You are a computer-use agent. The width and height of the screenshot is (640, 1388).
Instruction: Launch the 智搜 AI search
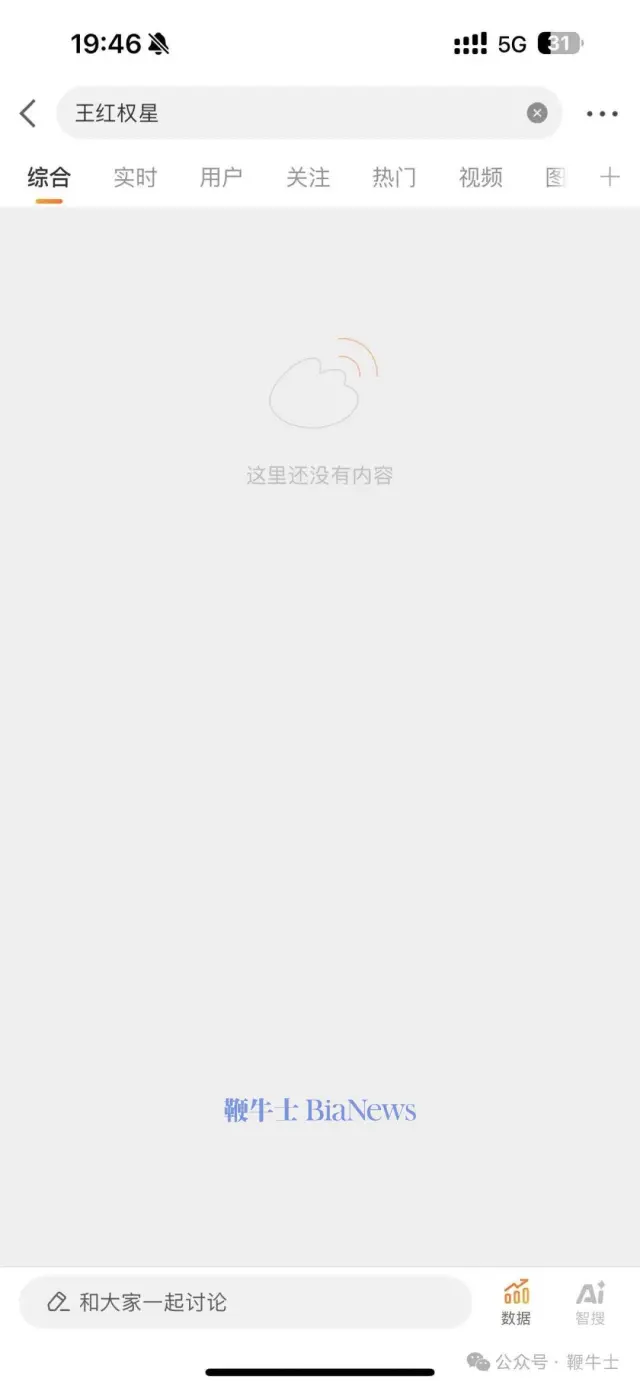click(x=590, y=1302)
